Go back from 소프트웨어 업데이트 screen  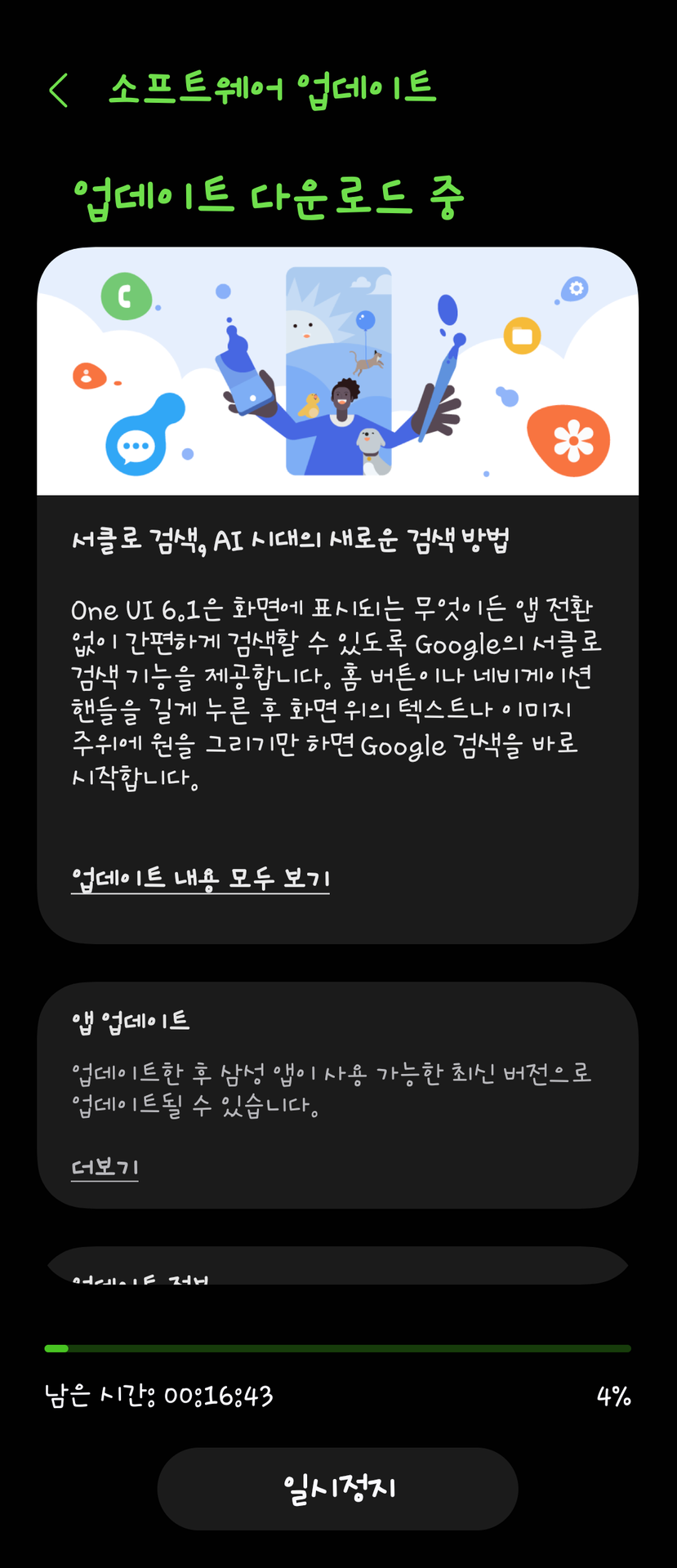(x=59, y=91)
